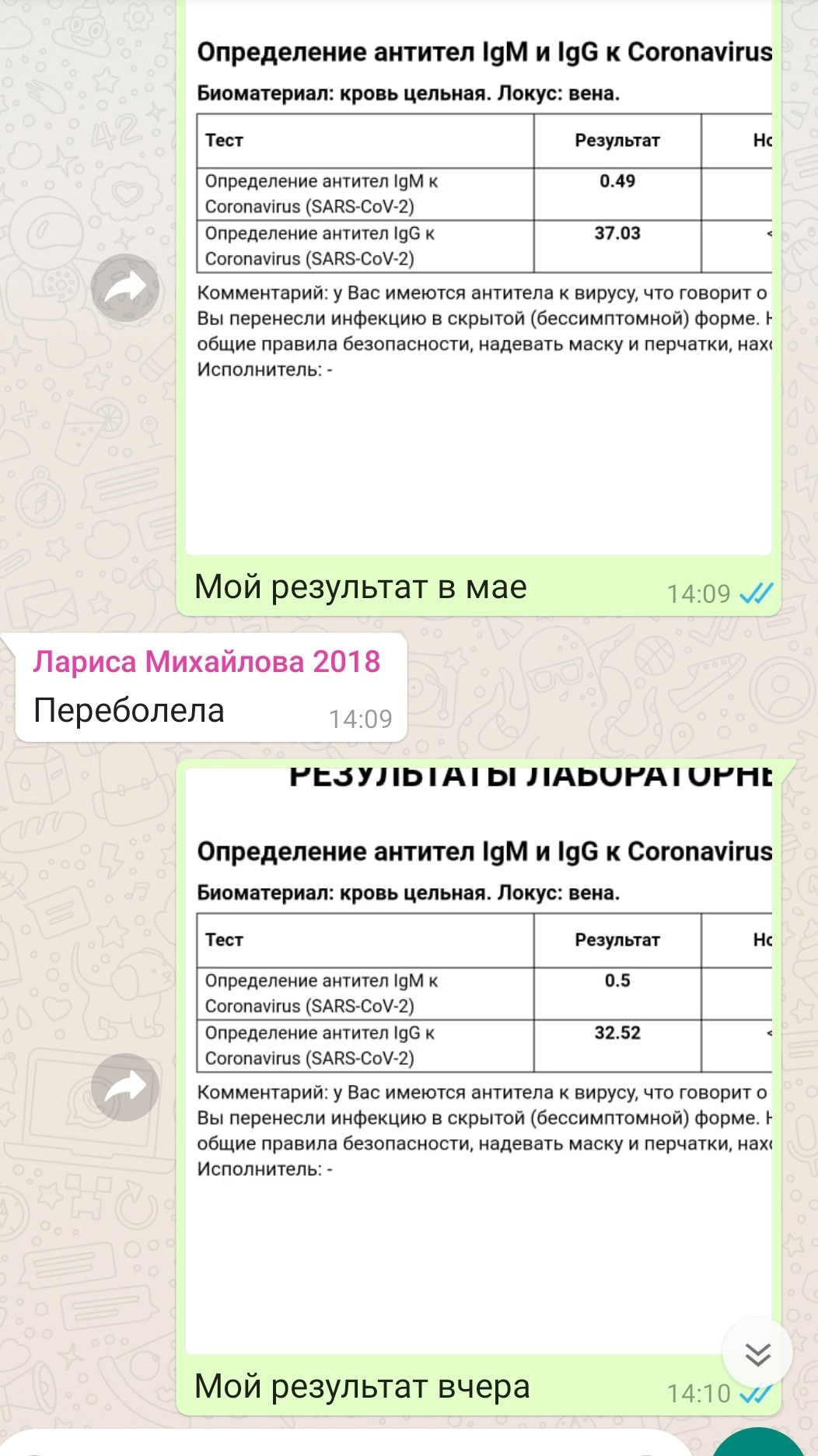
Task: Forward the image captioned Мой результат в мае
Action: point(125,288)
